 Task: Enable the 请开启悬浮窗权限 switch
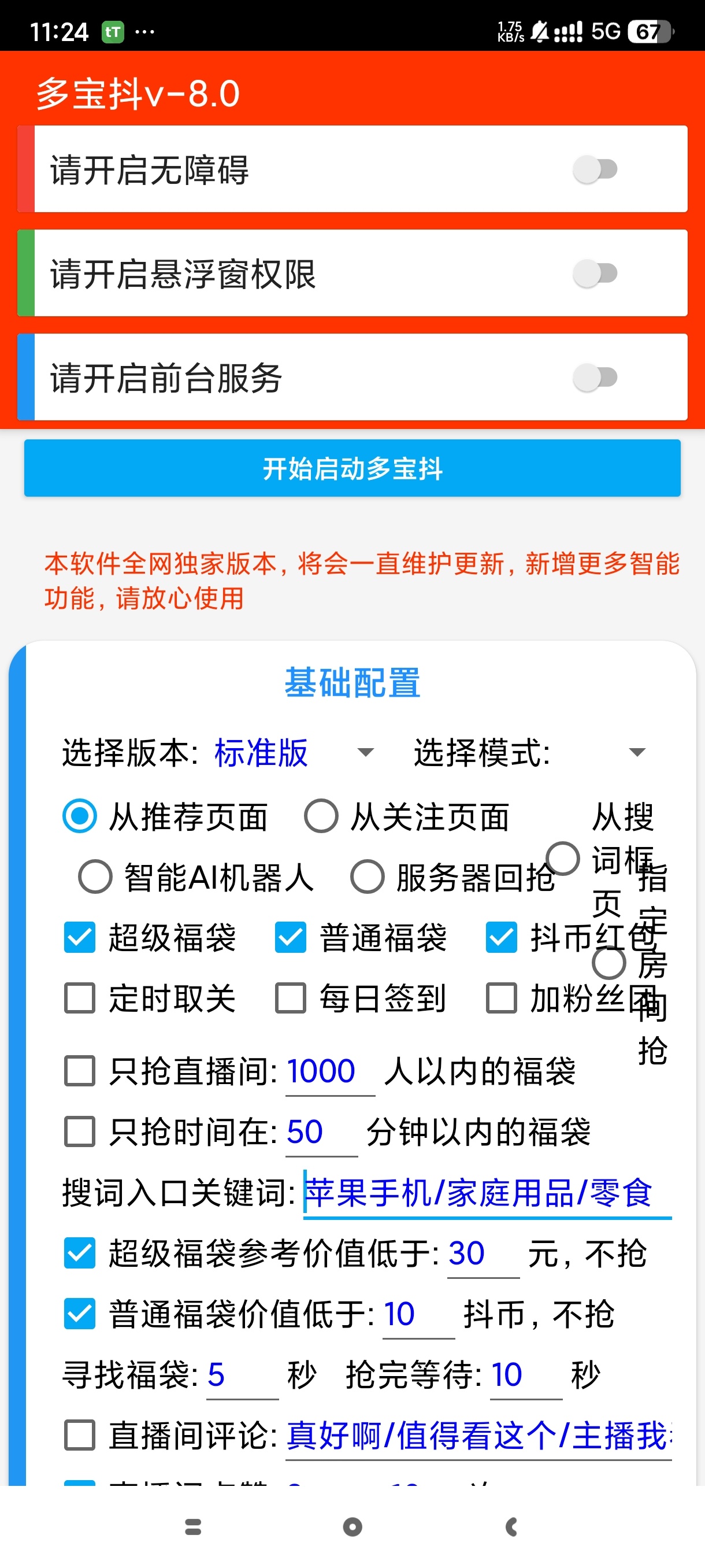coord(594,273)
